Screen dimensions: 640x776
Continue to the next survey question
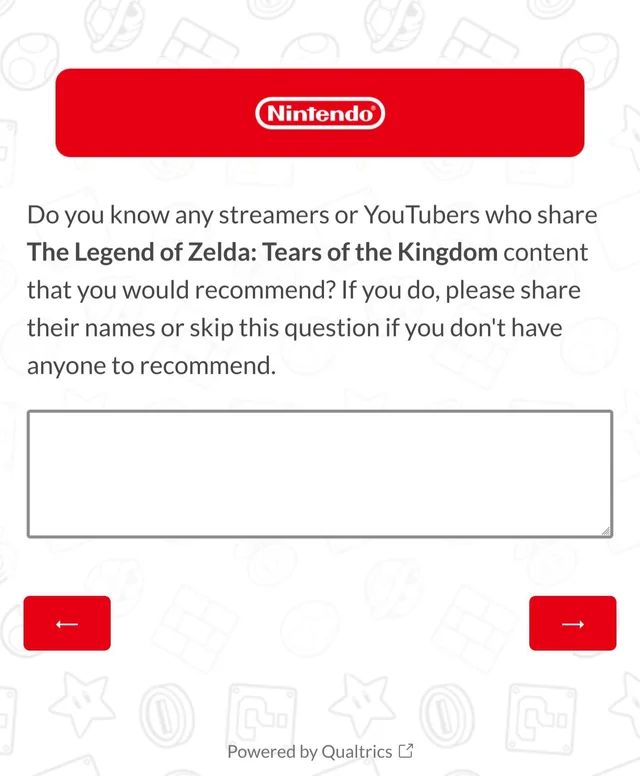pyautogui.click(x=572, y=623)
